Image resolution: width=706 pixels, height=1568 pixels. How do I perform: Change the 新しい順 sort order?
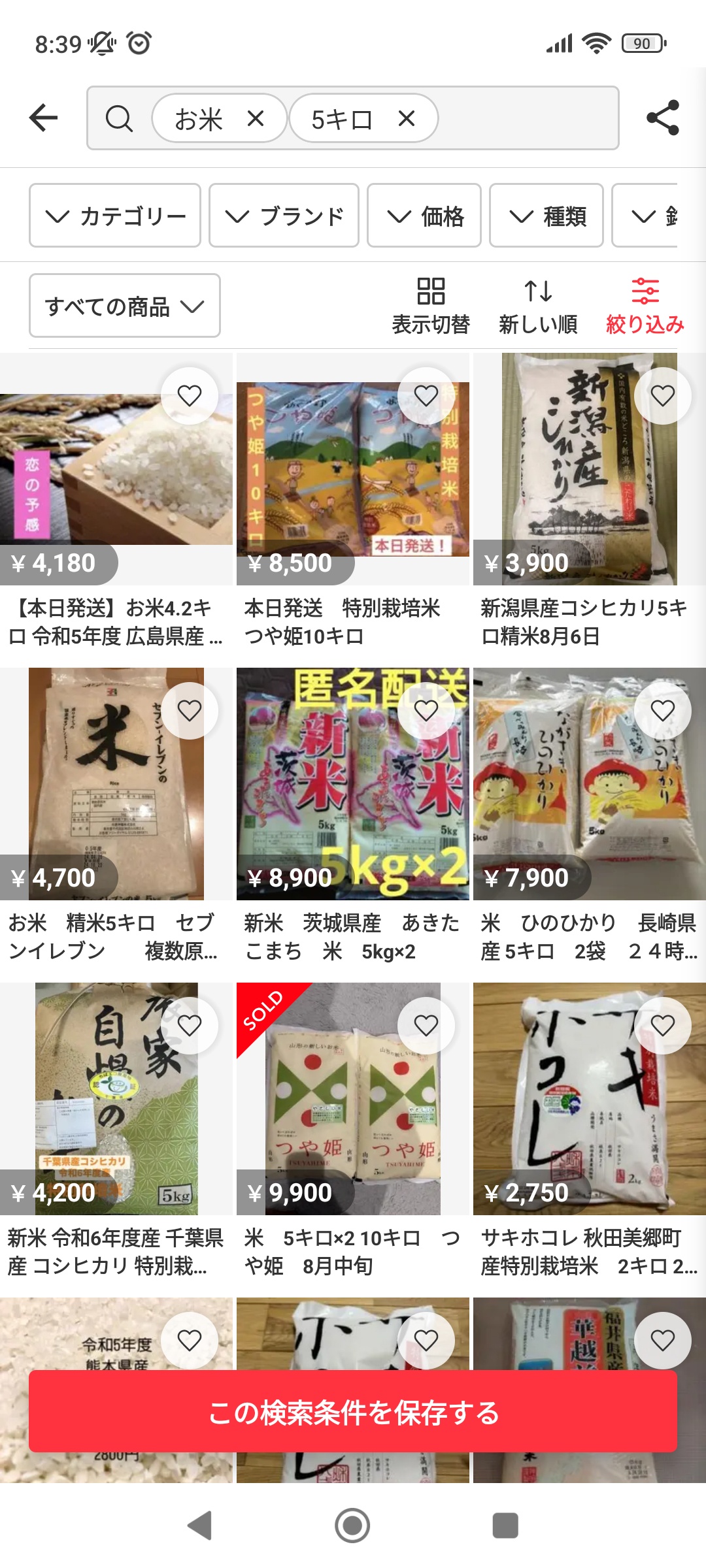pyautogui.click(x=537, y=305)
